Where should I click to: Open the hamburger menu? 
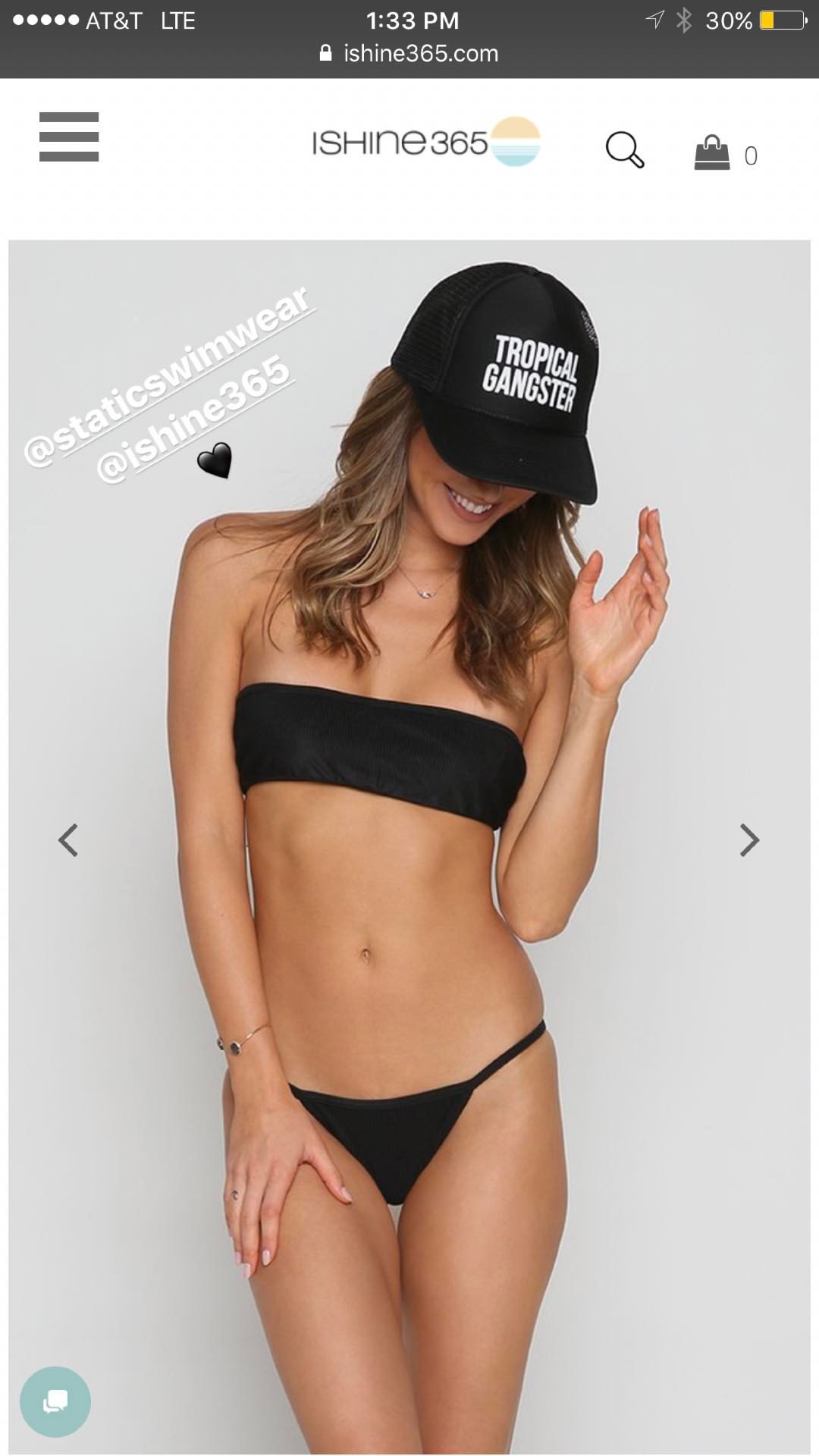tap(69, 137)
